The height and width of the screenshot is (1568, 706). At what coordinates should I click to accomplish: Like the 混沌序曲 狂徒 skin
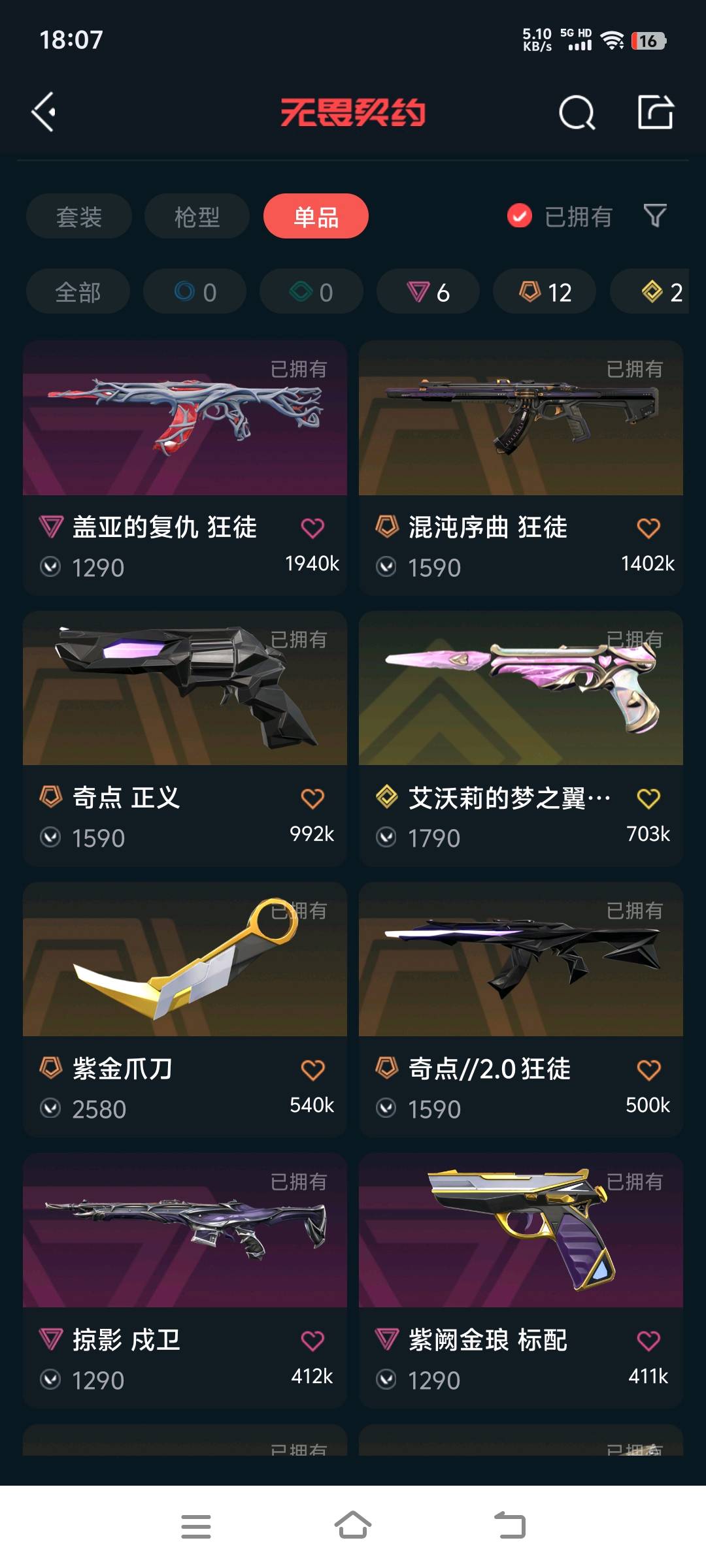click(x=648, y=528)
